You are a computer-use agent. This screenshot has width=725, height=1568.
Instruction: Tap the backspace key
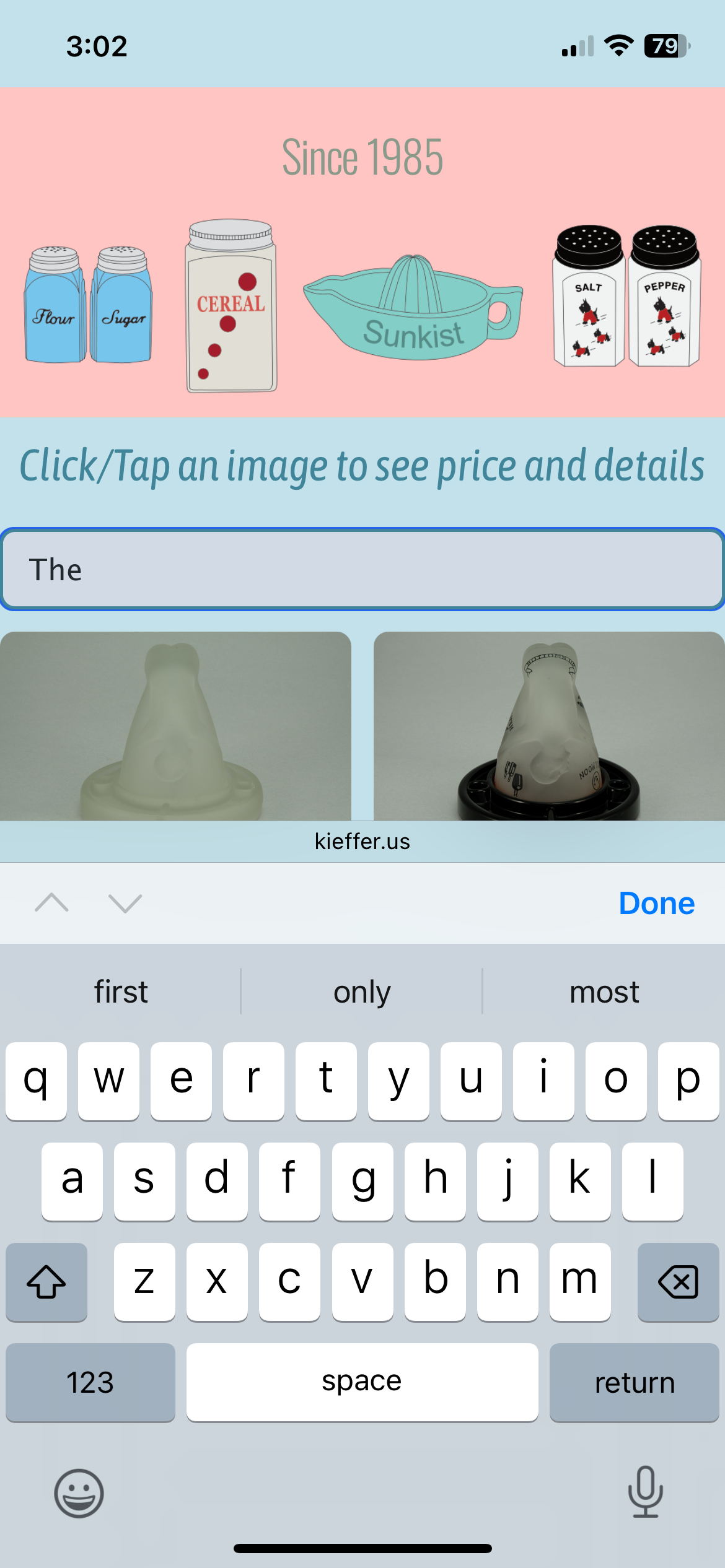pos(679,1281)
